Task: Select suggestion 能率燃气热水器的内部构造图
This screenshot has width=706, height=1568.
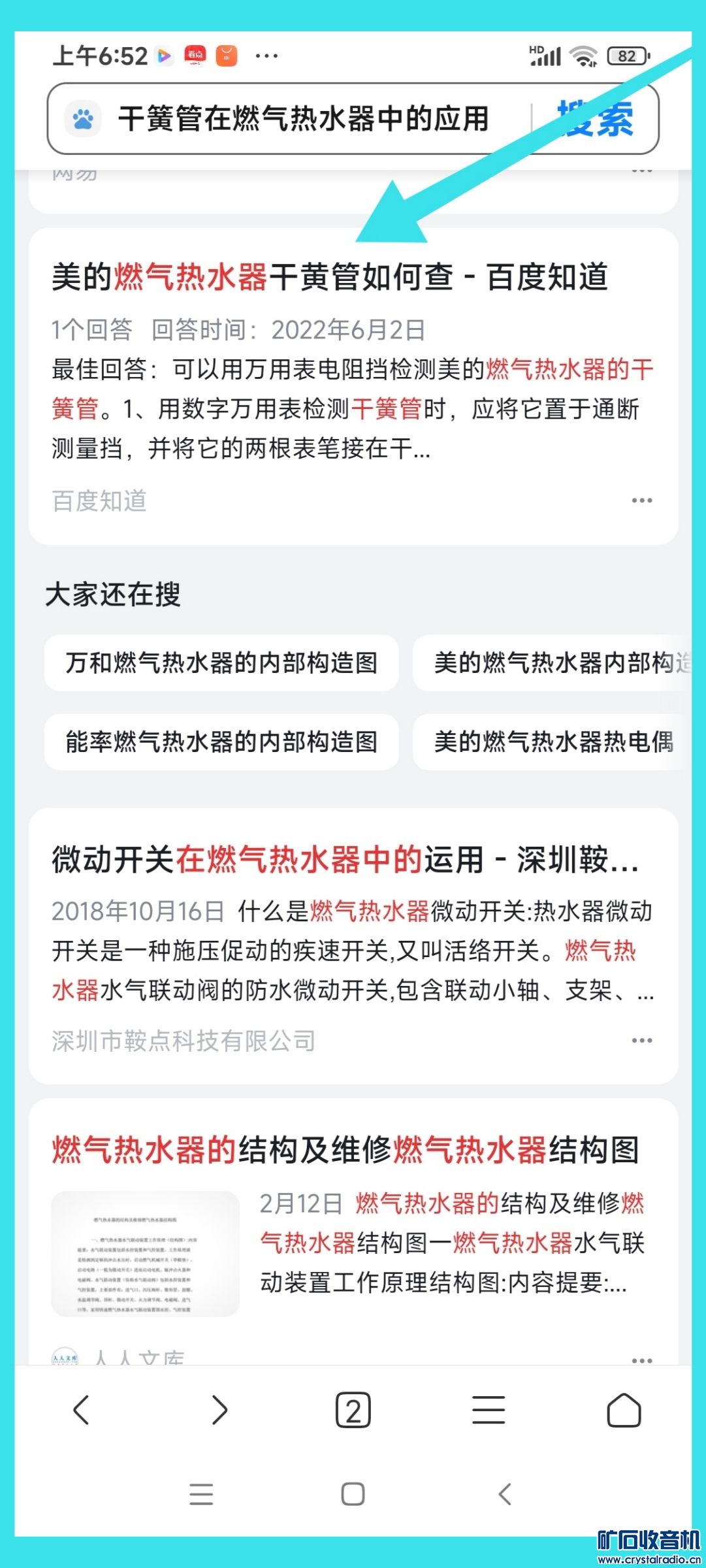Action: (221, 742)
